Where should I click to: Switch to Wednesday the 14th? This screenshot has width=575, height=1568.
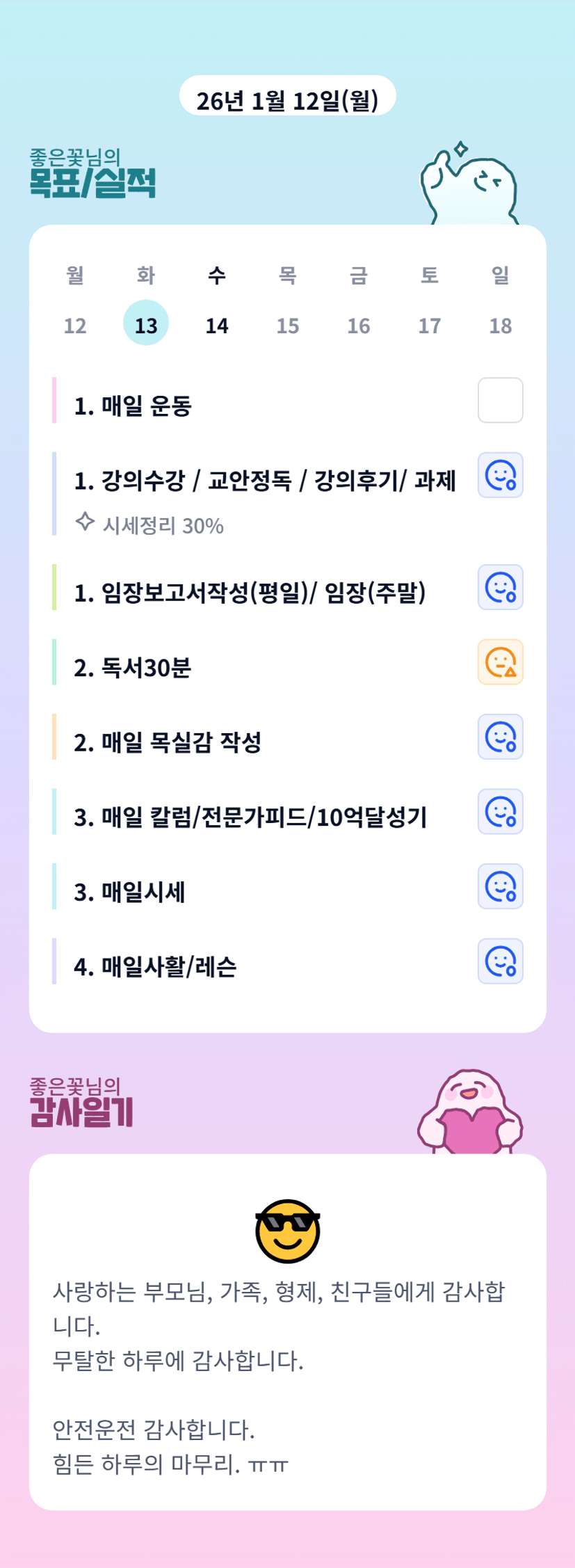point(217,325)
